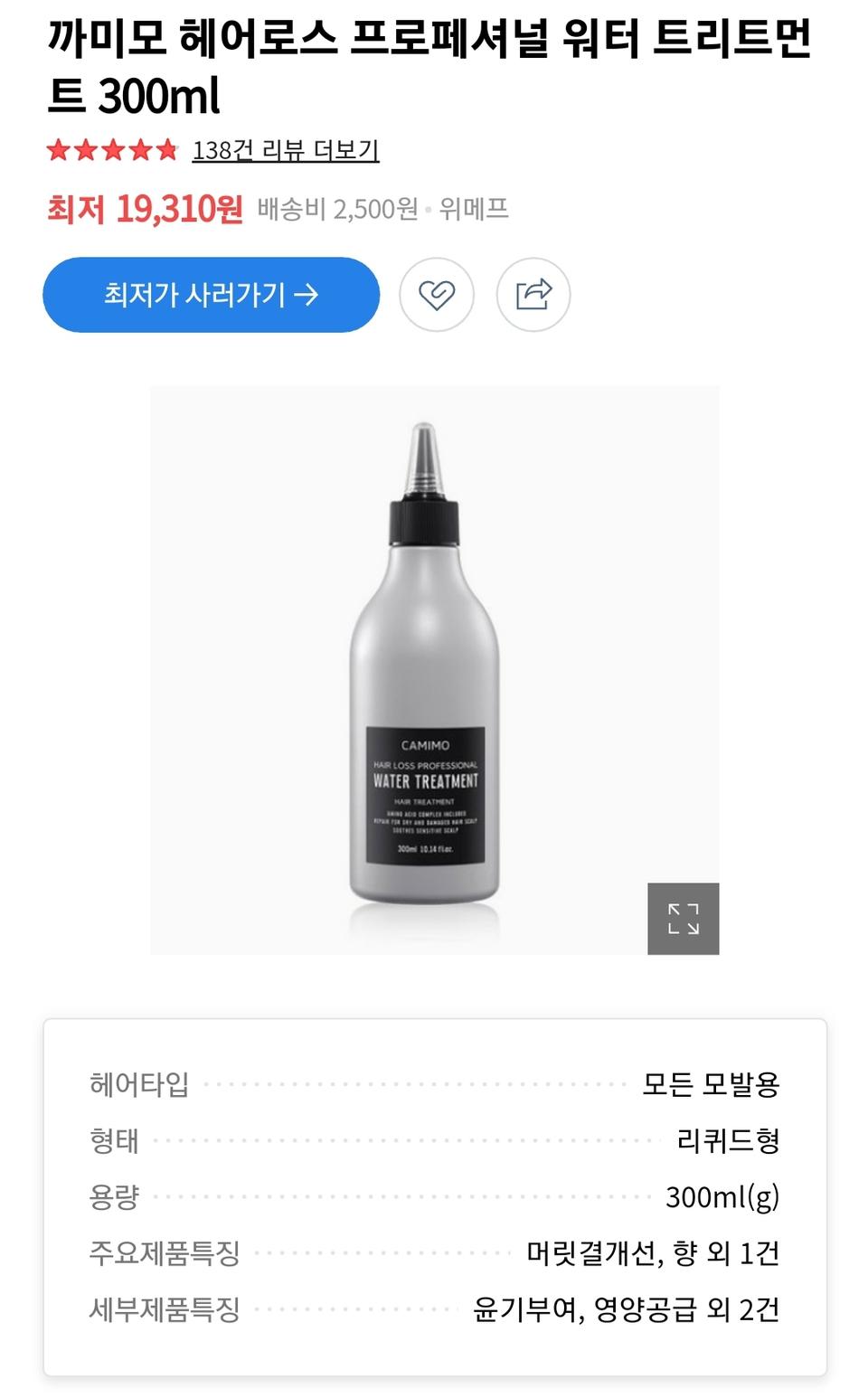Image resolution: width=868 pixels, height=1398 pixels.
Task: Click the 최저가 사러가기 button
Action: [x=212, y=294]
